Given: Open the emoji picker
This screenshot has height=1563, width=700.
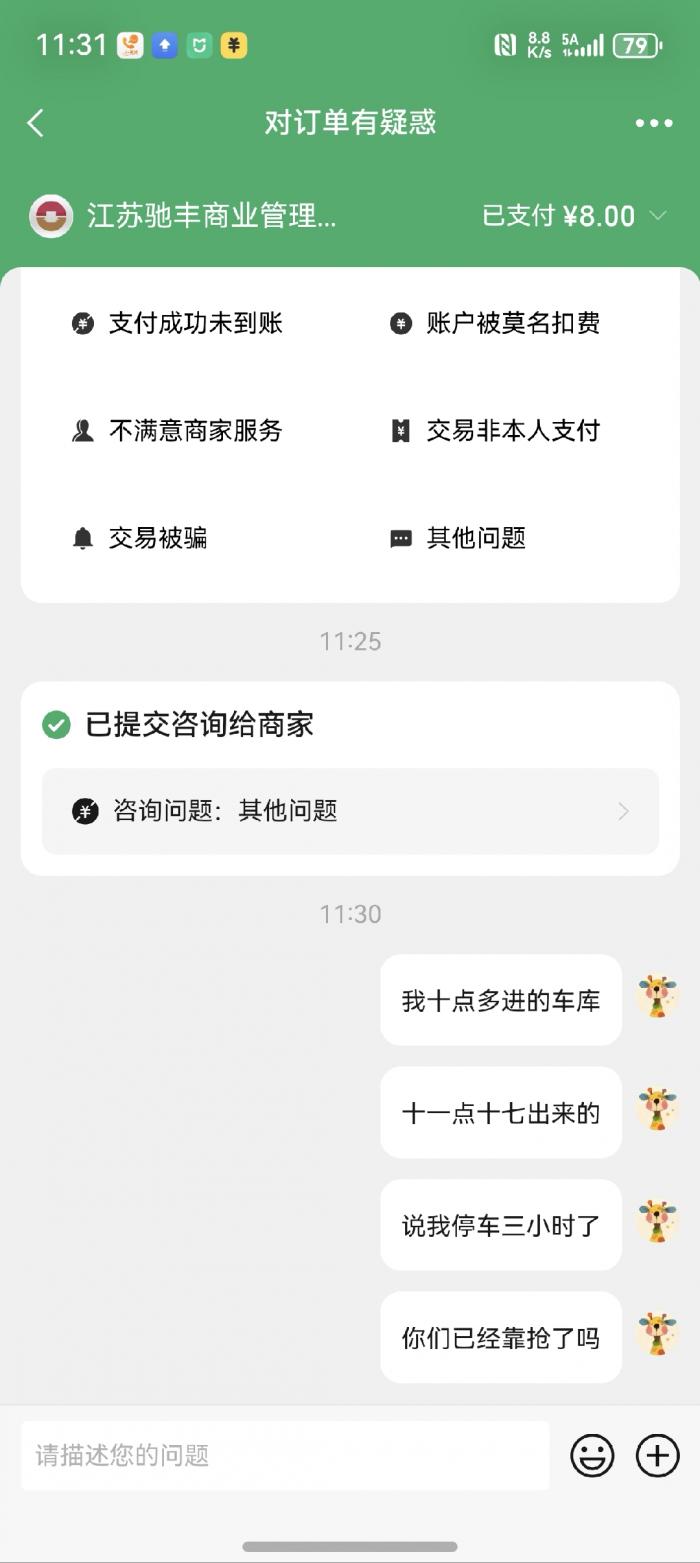Looking at the screenshot, I should tap(592, 1455).
